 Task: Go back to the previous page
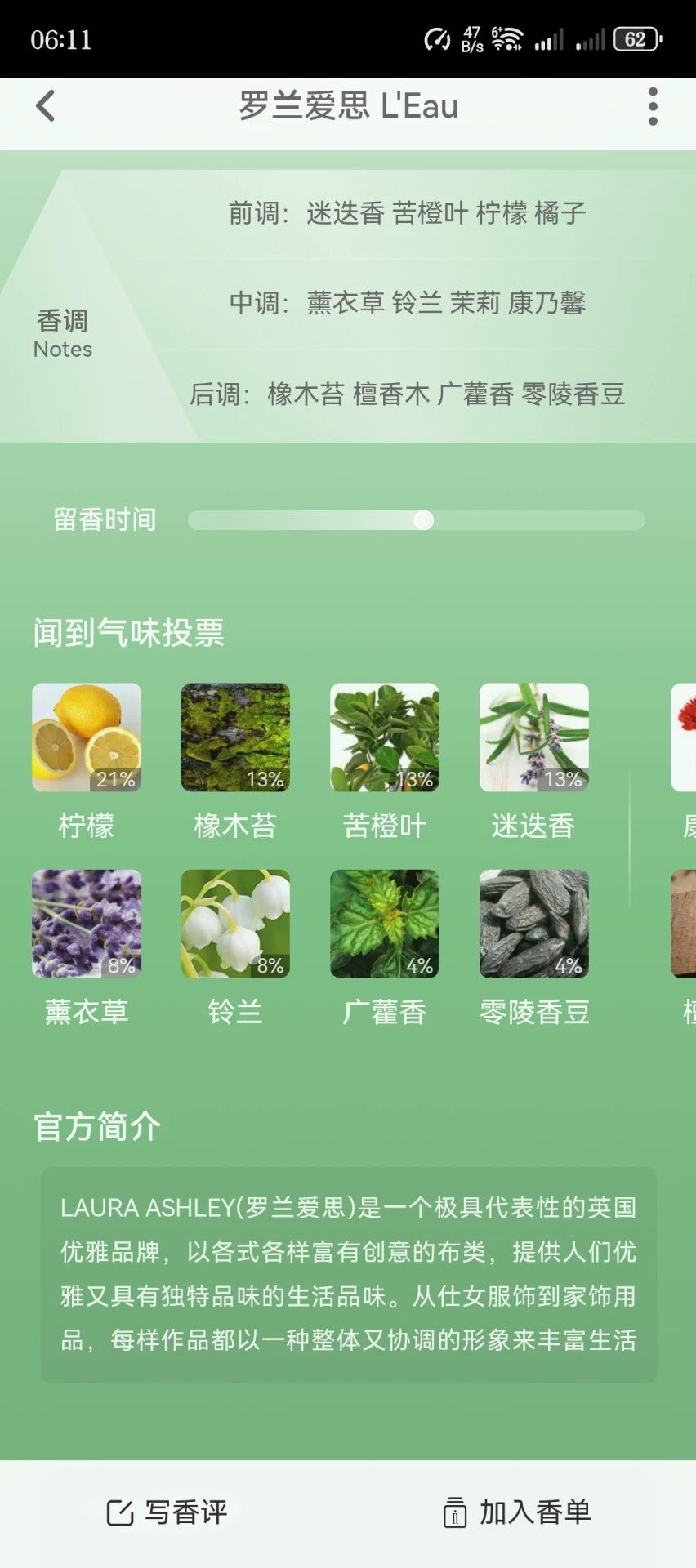click(46, 106)
